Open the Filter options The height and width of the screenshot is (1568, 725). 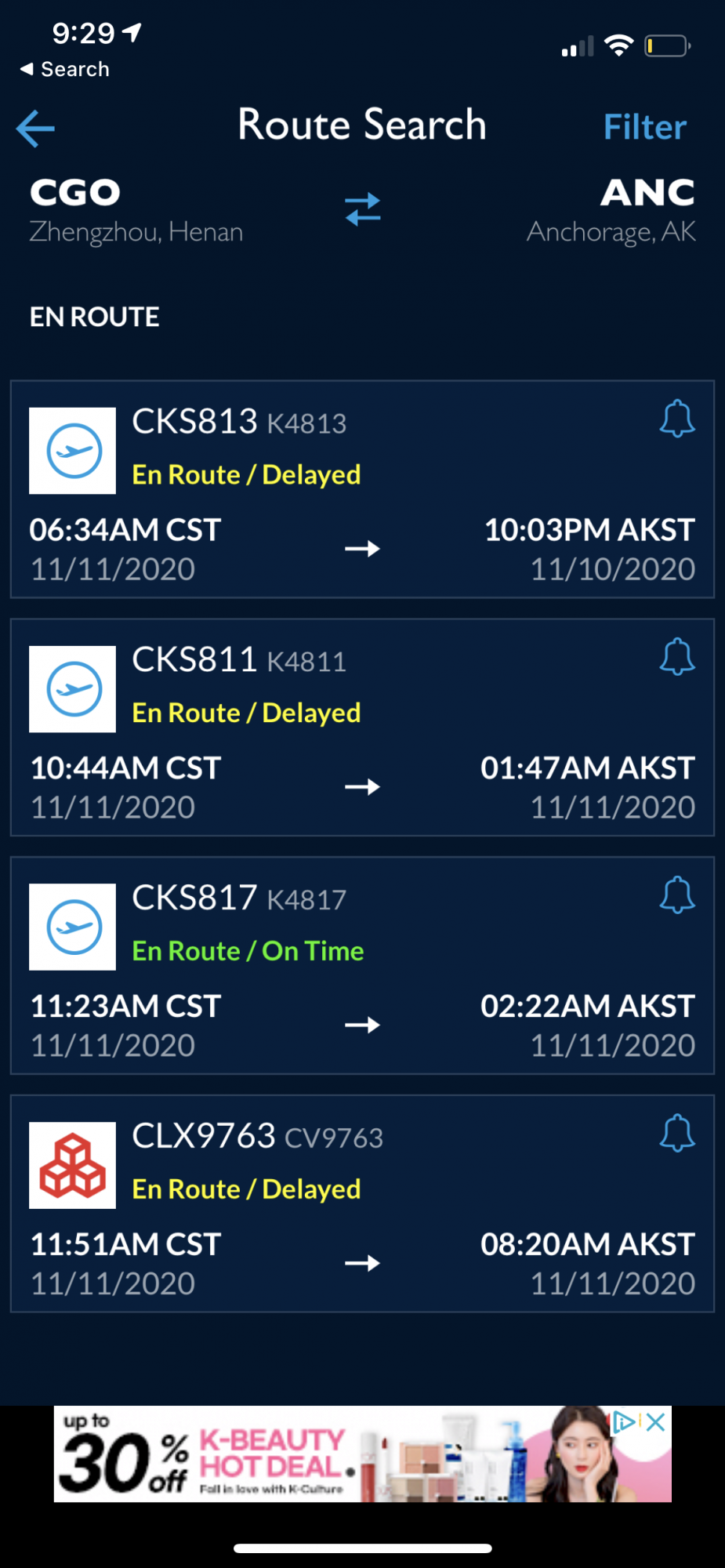point(644,127)
